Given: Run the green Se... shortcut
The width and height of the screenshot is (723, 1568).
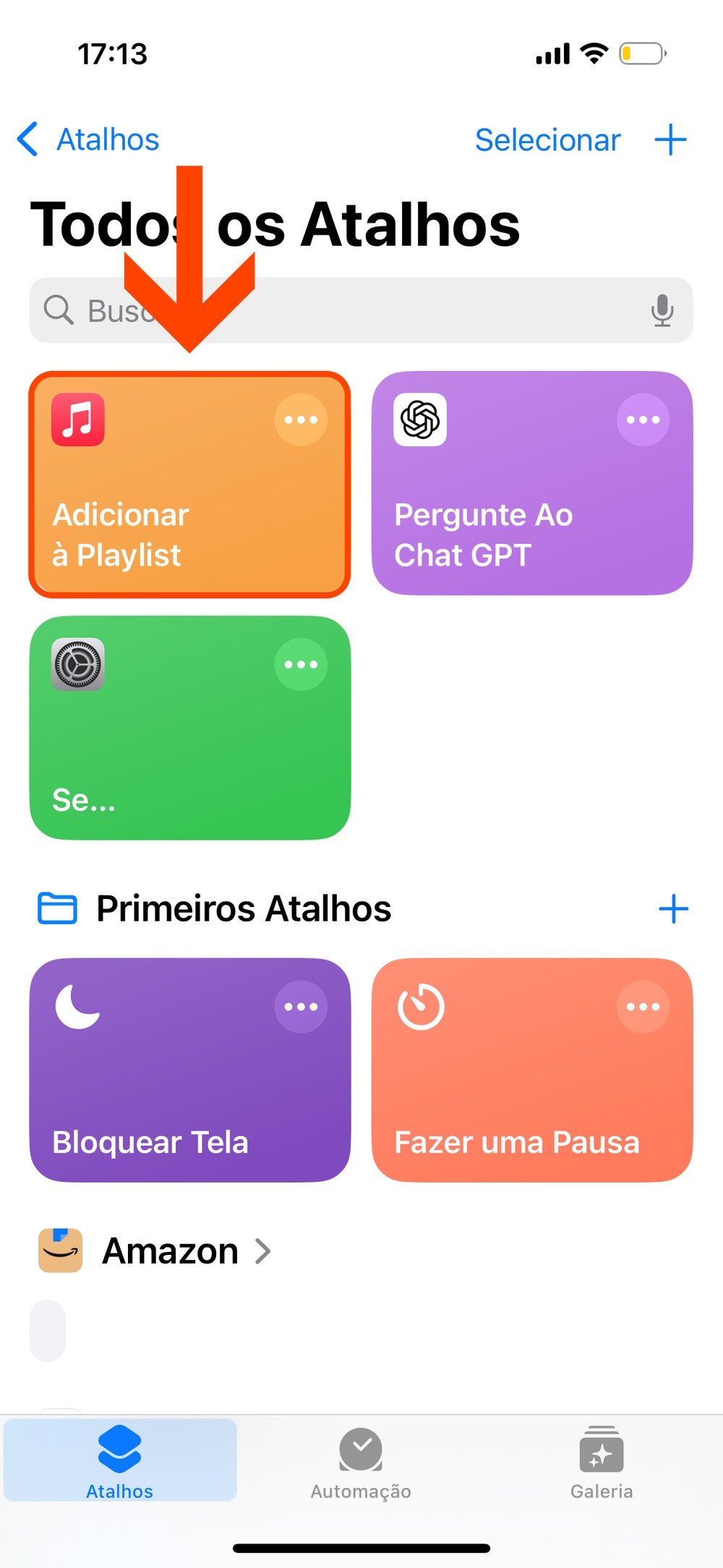Looking at the screenshot, I should (166, 752).
